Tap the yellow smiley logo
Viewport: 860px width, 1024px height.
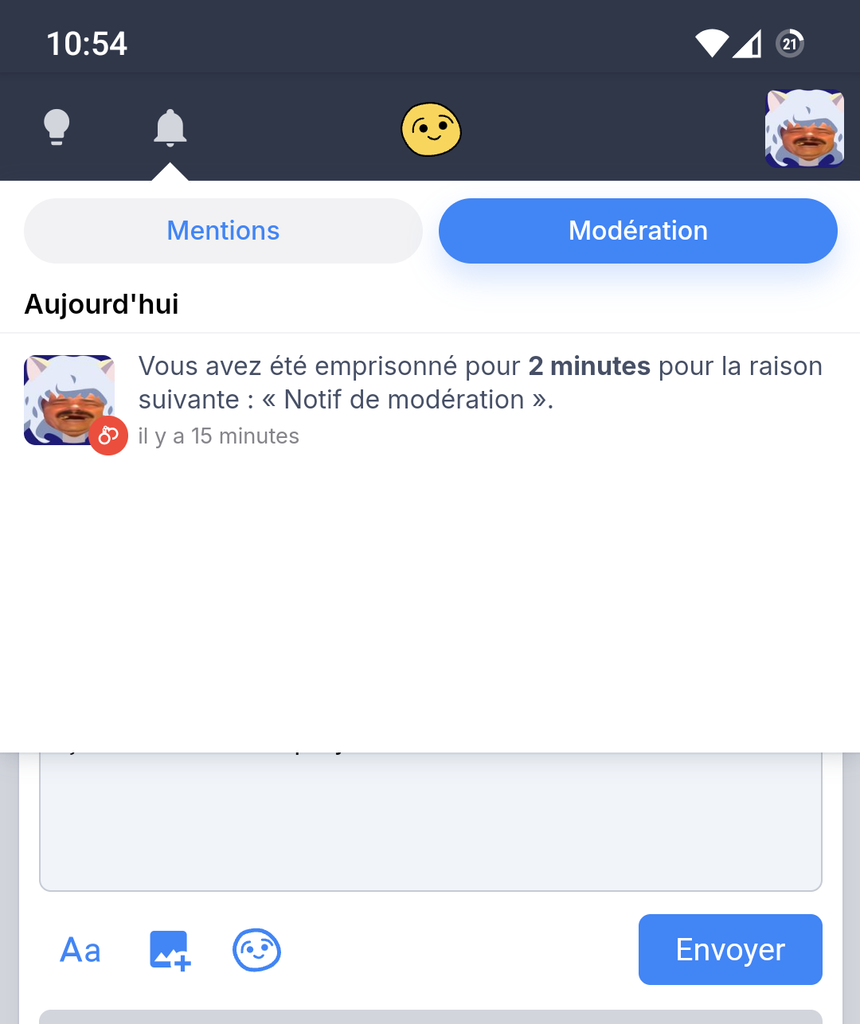tap(431, 130)
